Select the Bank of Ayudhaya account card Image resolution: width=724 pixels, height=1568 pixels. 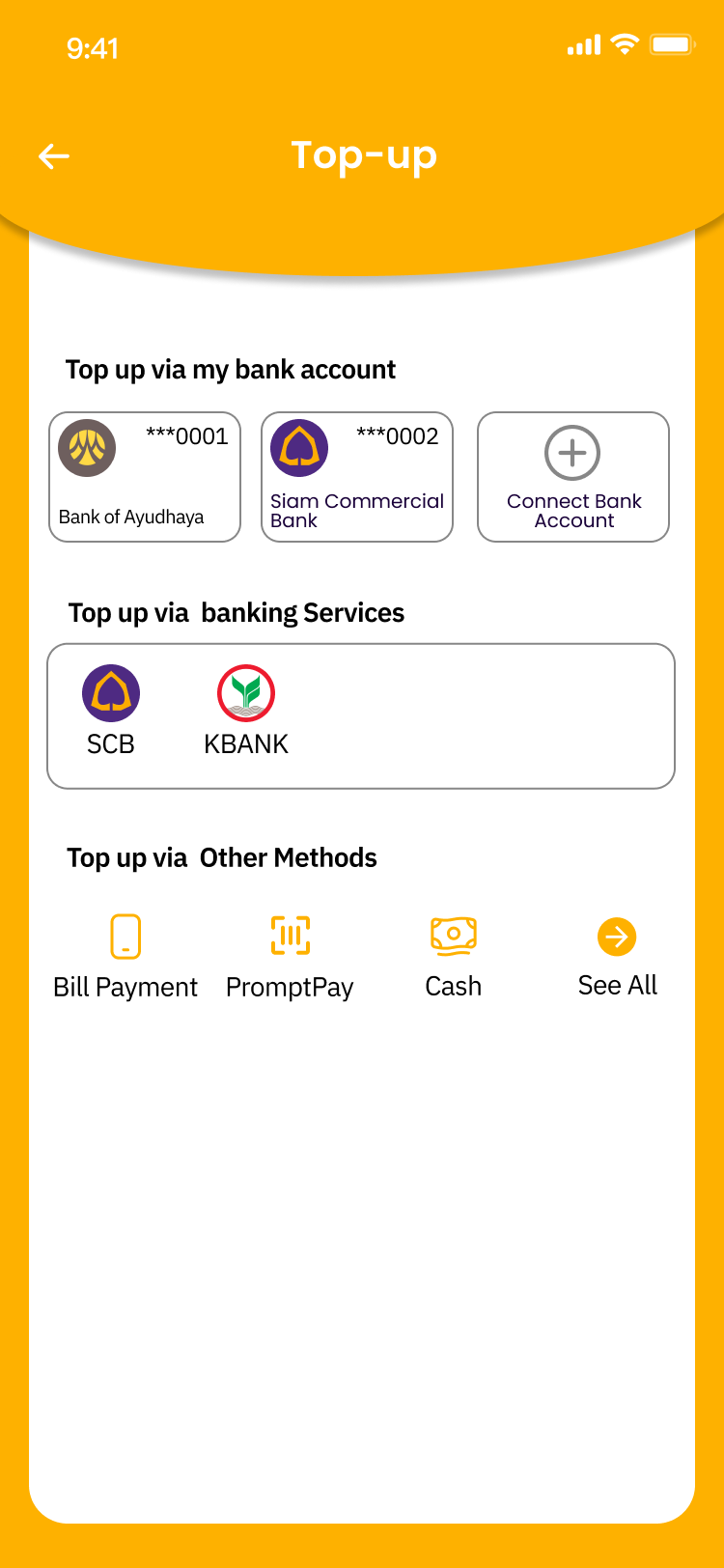coord(145,477)
